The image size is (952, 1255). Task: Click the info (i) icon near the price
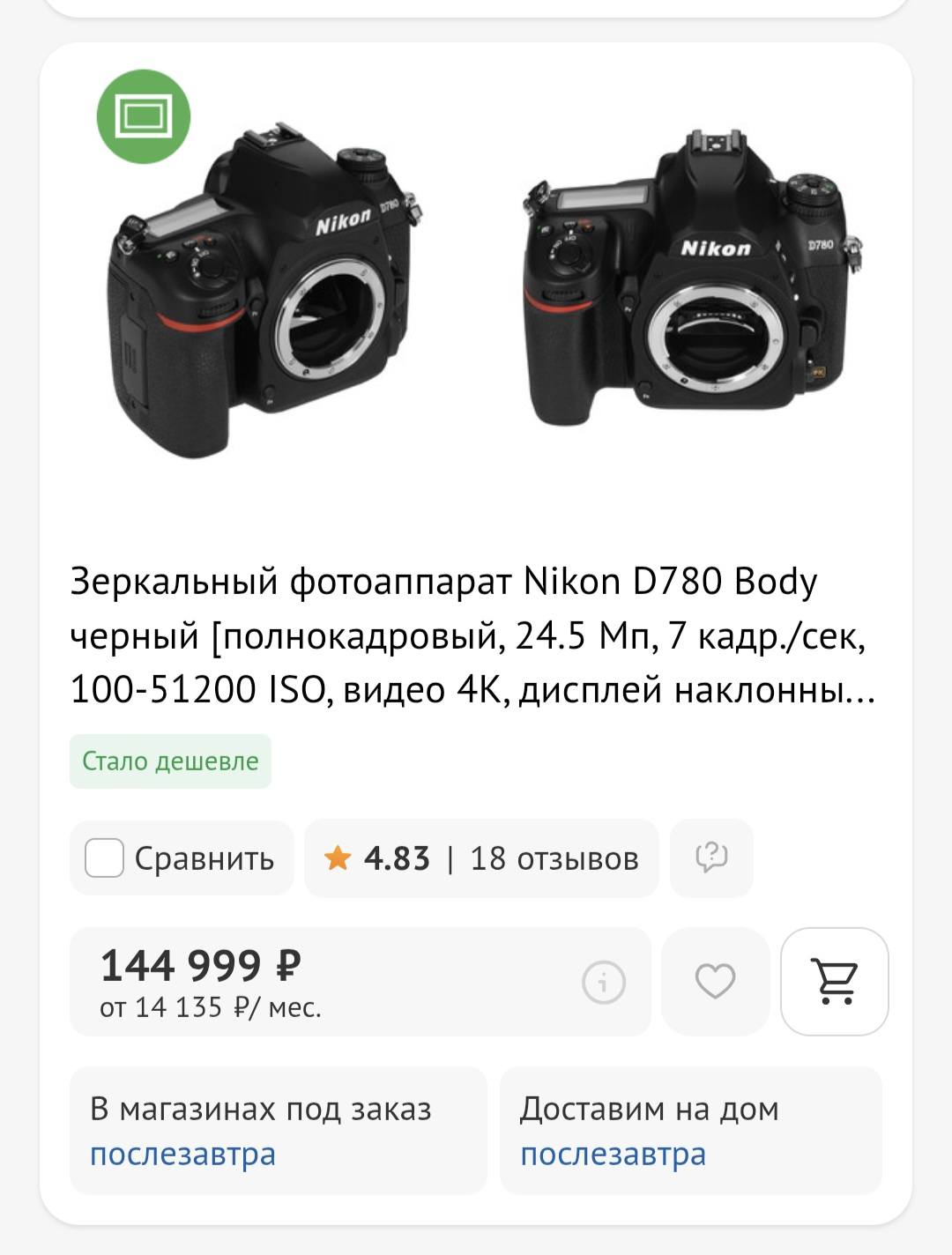[602, 982]
